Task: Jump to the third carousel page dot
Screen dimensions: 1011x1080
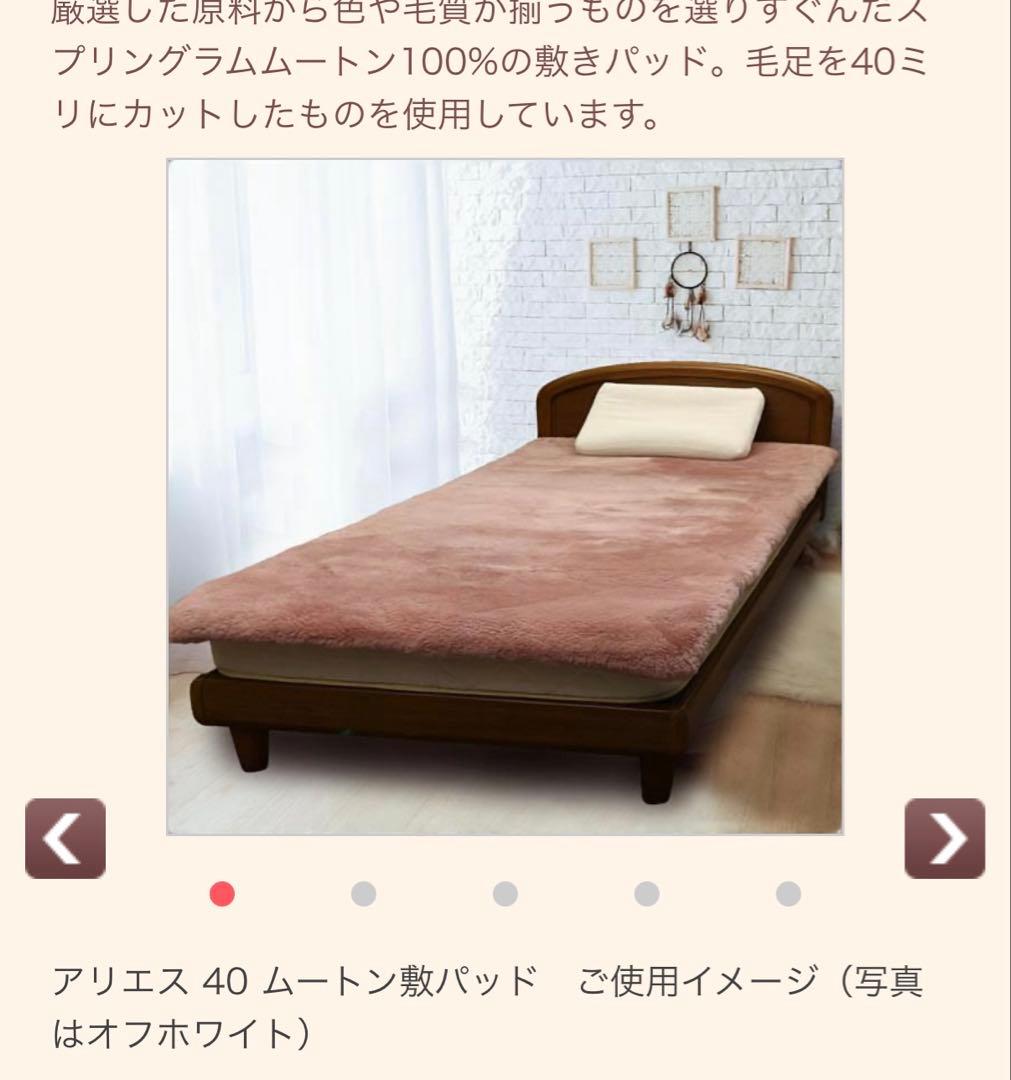Action: coord(505,893)
